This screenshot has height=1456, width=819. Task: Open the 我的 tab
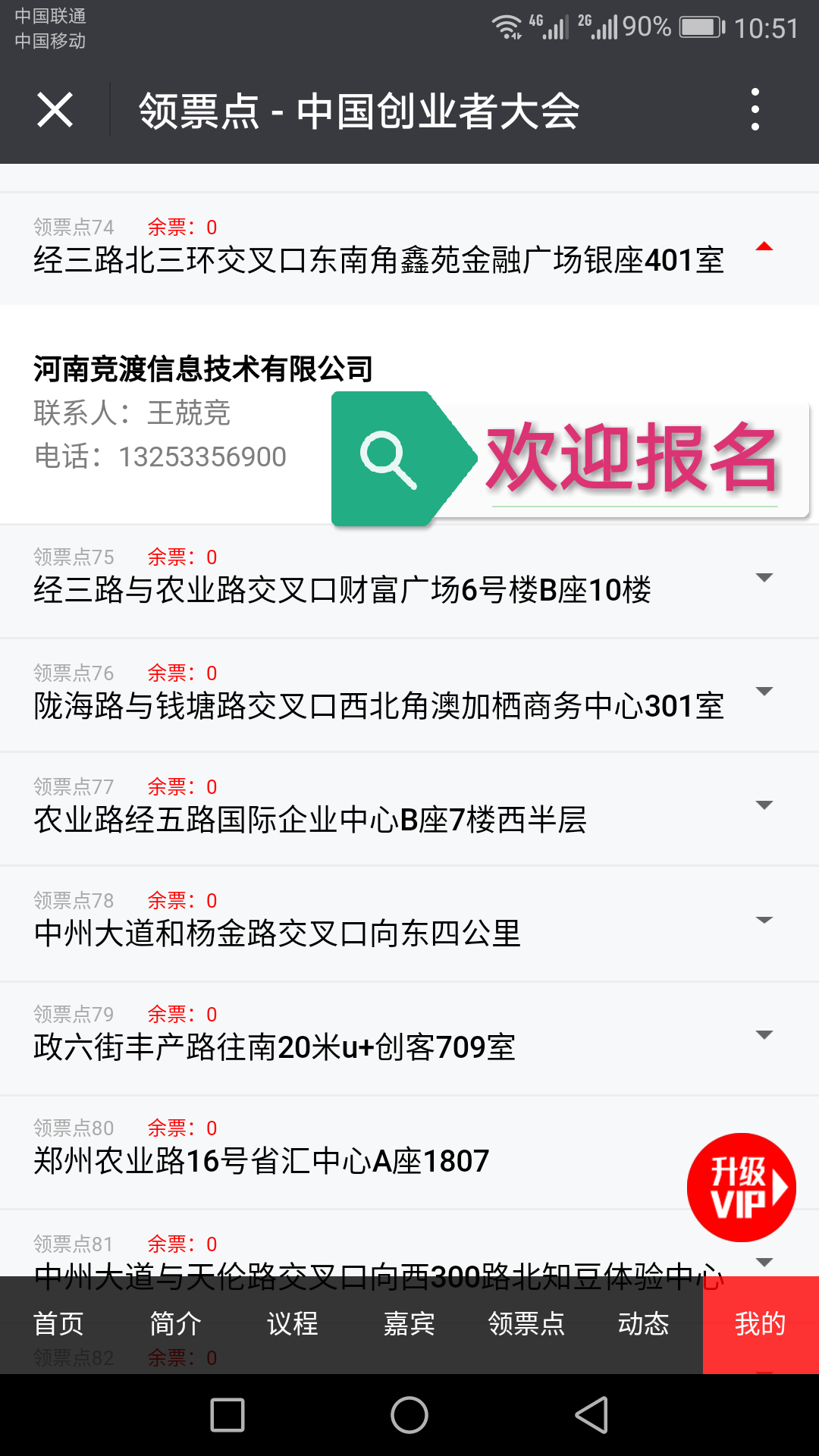760,1324
